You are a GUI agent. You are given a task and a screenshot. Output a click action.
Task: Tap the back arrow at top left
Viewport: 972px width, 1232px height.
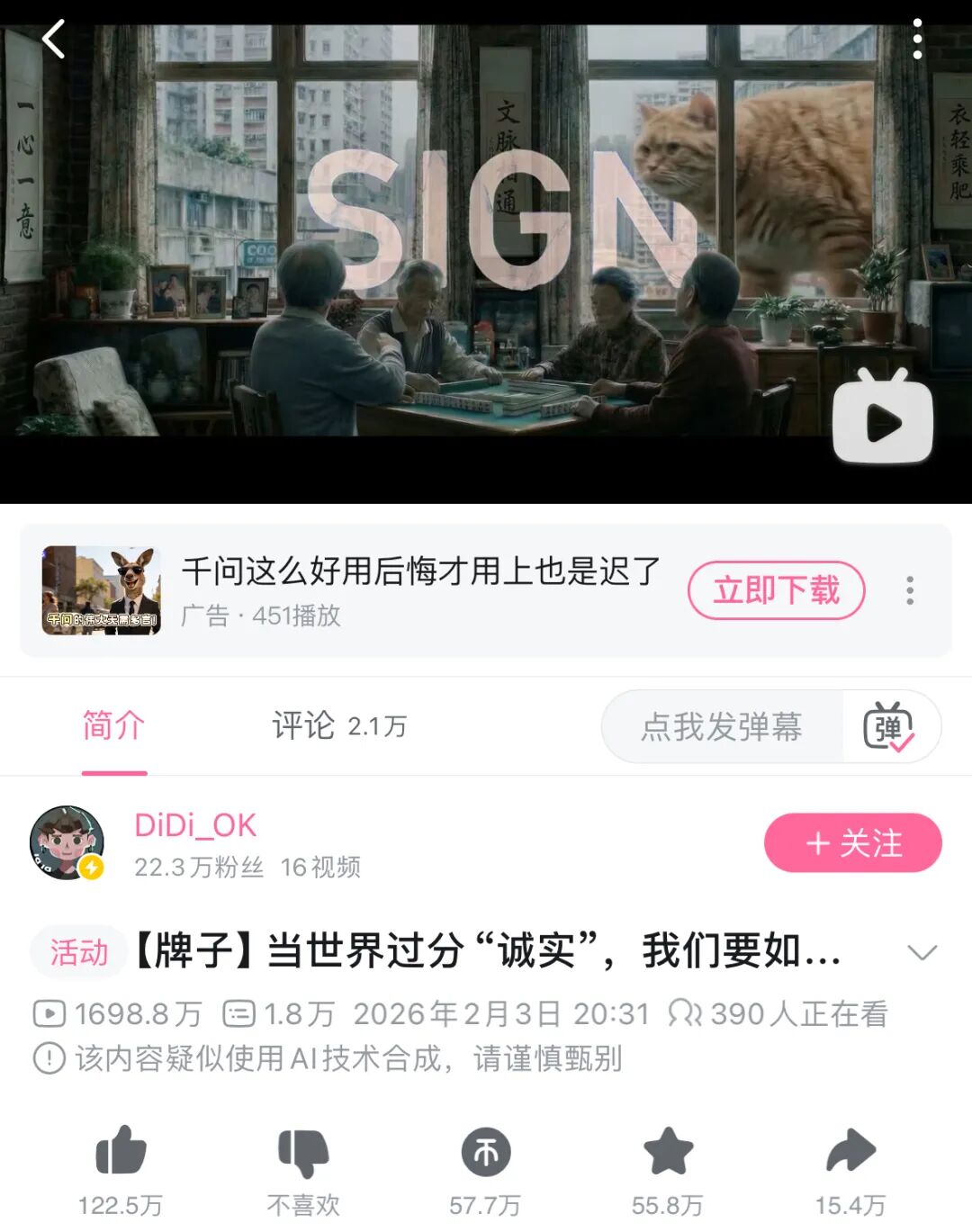pos(54,40)
